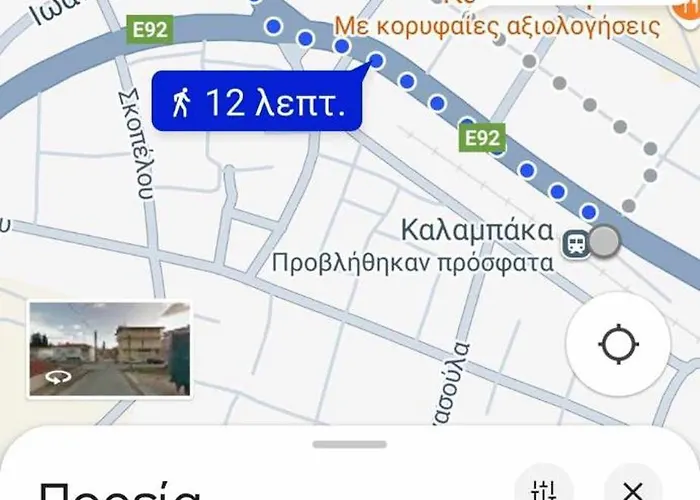The image size is (700, 500).
Task: Center map on my location
Action: [x=617, y=344]
